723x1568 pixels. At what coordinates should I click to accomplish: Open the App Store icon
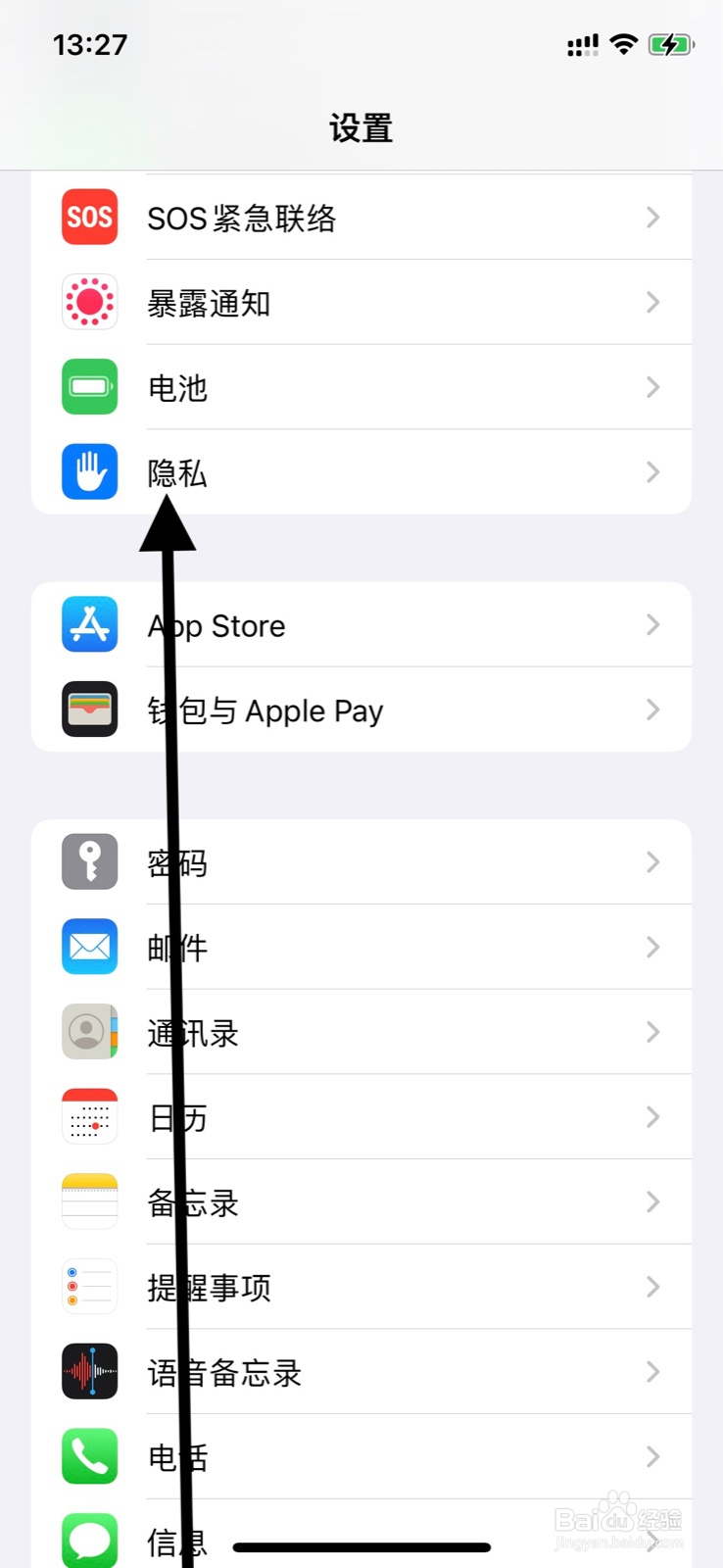pyautogui.click(x=89, y=625)
